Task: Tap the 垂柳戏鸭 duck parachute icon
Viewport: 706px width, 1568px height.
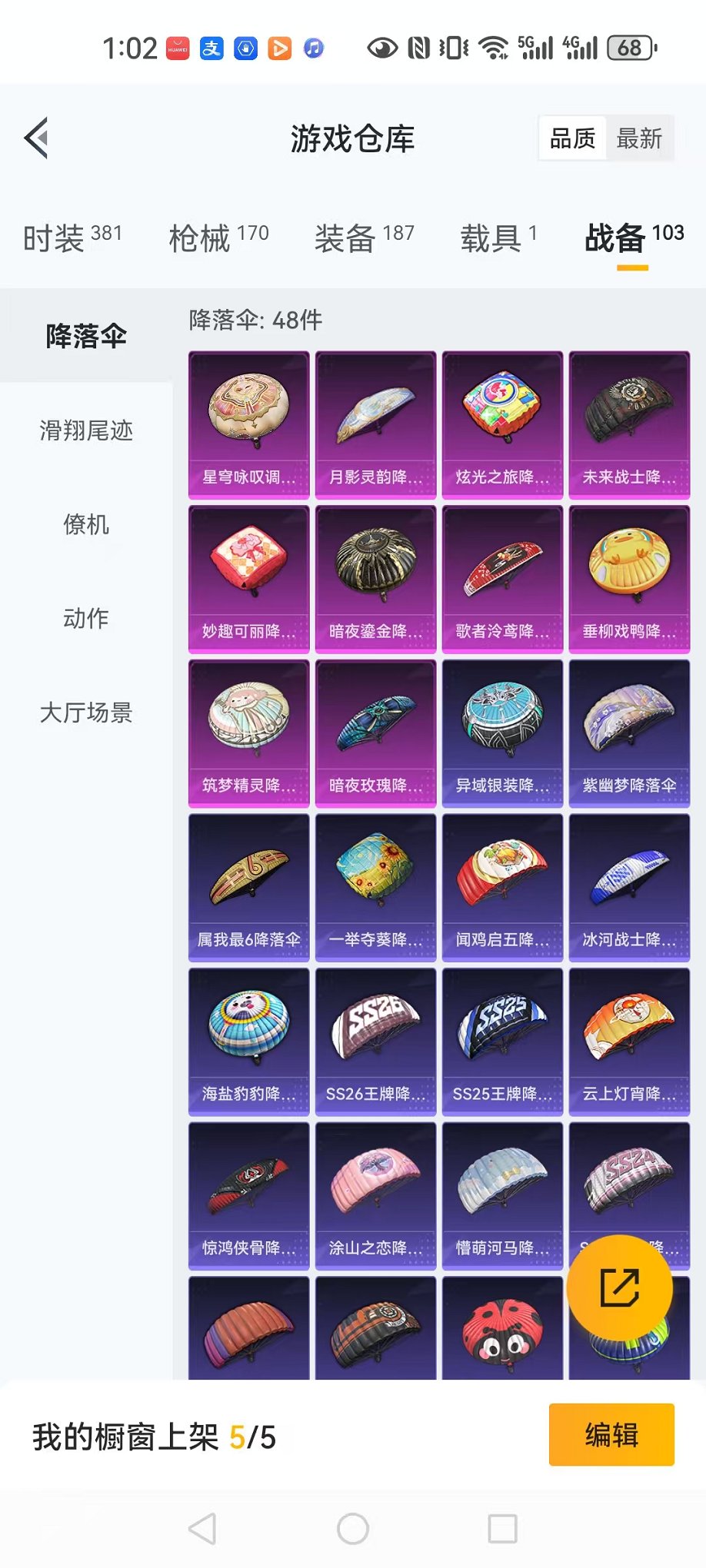Action: pyautogui.click(x=628, y=569)
